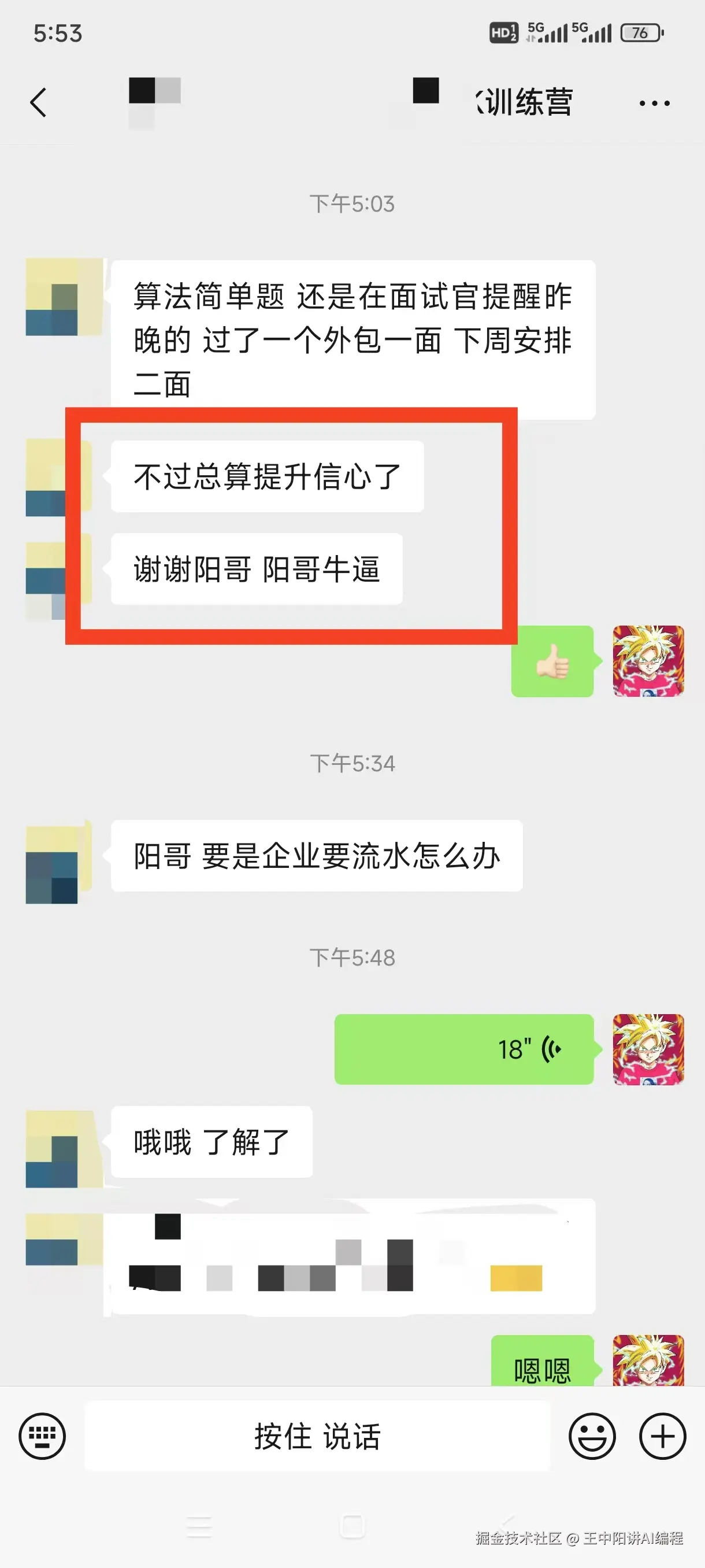Switch to keyboard text input
The height and width of the screenshot is (1568, 705).
click(x=42, y=1436)
